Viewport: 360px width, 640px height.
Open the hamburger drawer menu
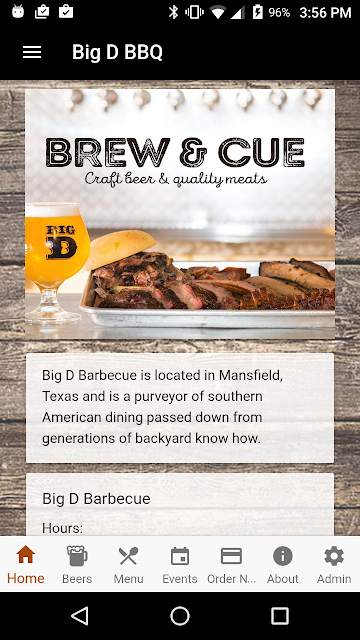[x=32, y=52]
